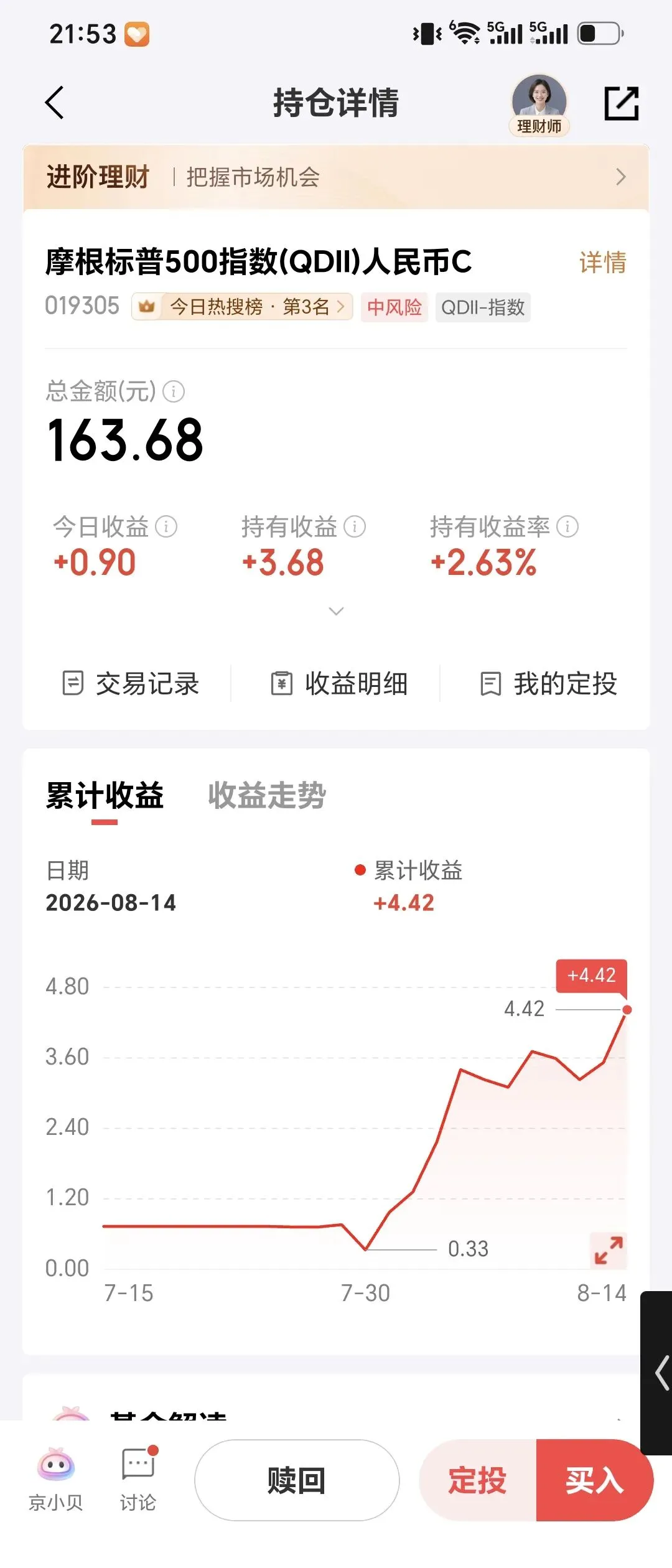The height and width of the screenshot is (1568, 672).
Task: Tap 买入 to buy more
Action: pos(595,1480)
